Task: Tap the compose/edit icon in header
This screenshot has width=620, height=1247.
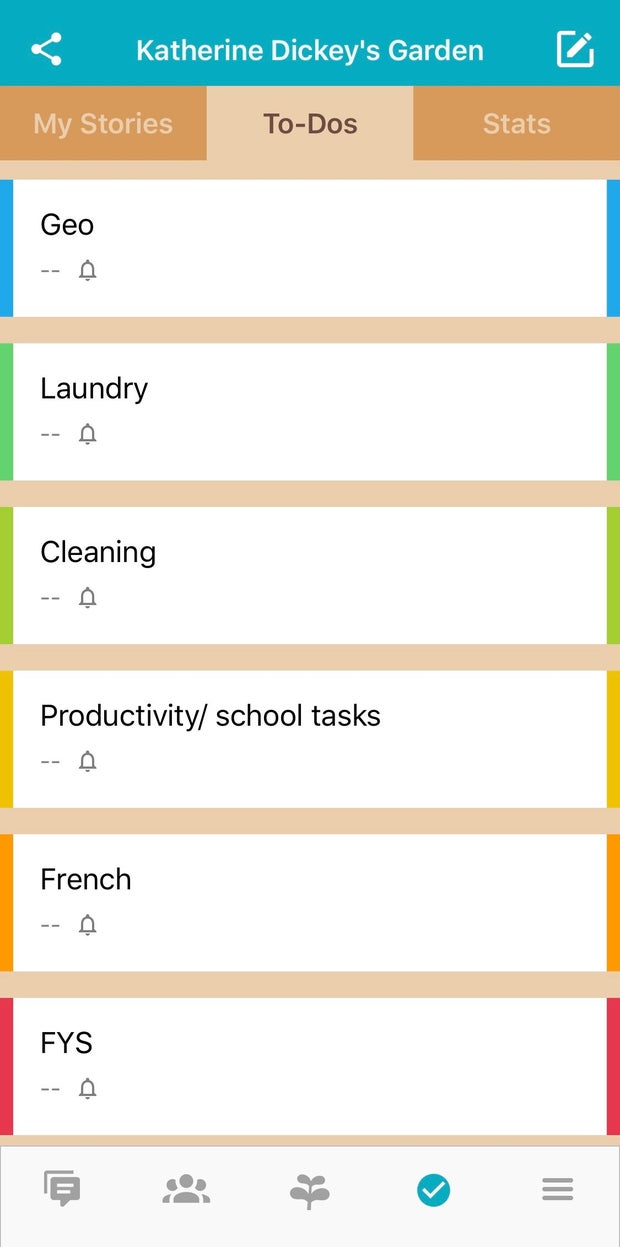Action: point(575,50)
